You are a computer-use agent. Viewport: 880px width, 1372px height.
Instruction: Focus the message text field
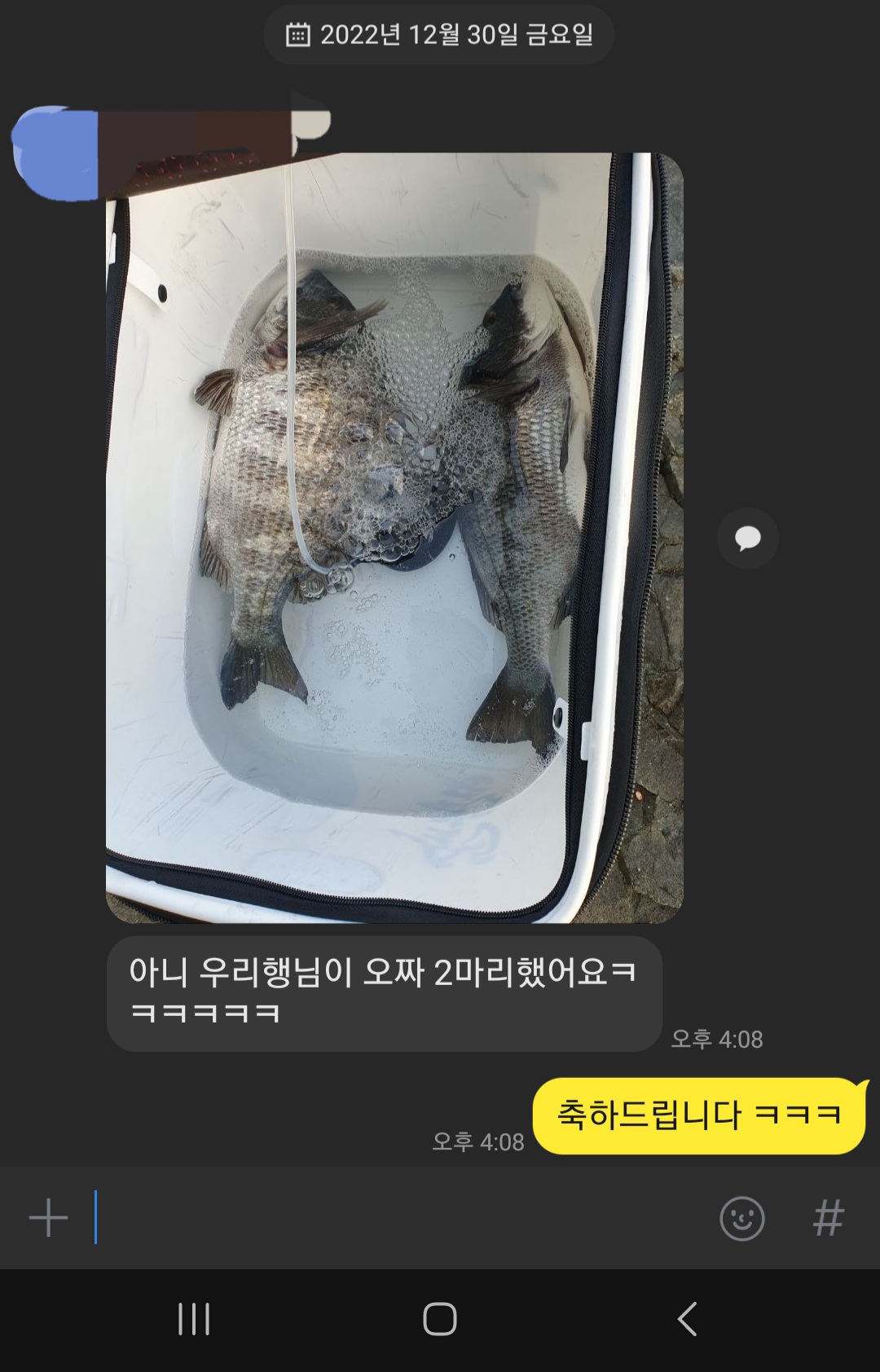391,1218
